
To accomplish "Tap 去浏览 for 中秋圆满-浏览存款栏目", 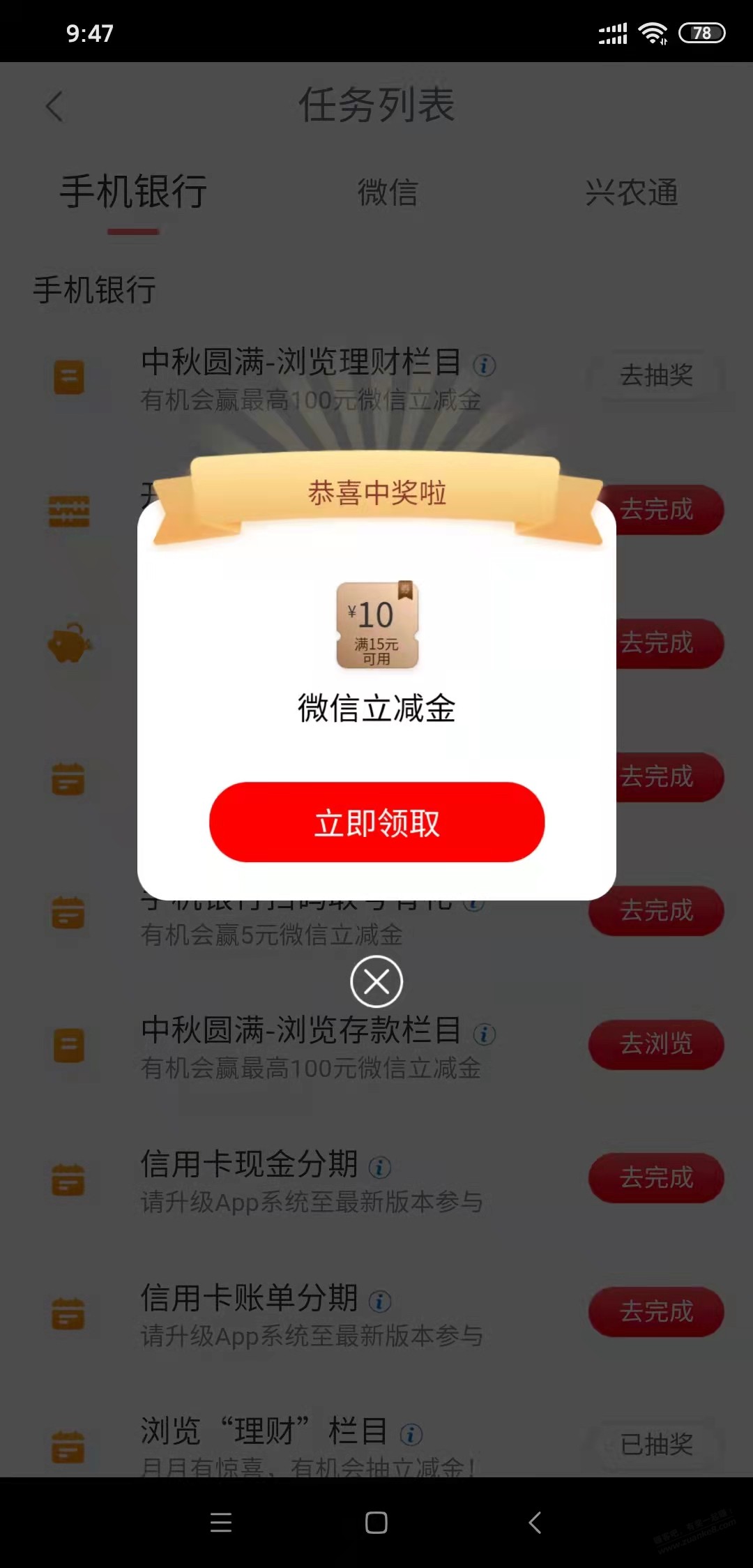I will [x=655, y=1044].
